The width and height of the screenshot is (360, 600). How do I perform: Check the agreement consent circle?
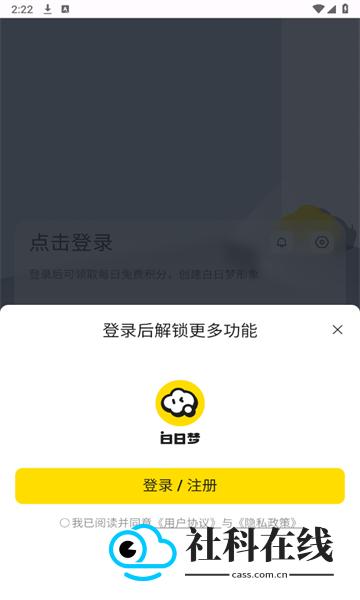[x=64, y=523]
